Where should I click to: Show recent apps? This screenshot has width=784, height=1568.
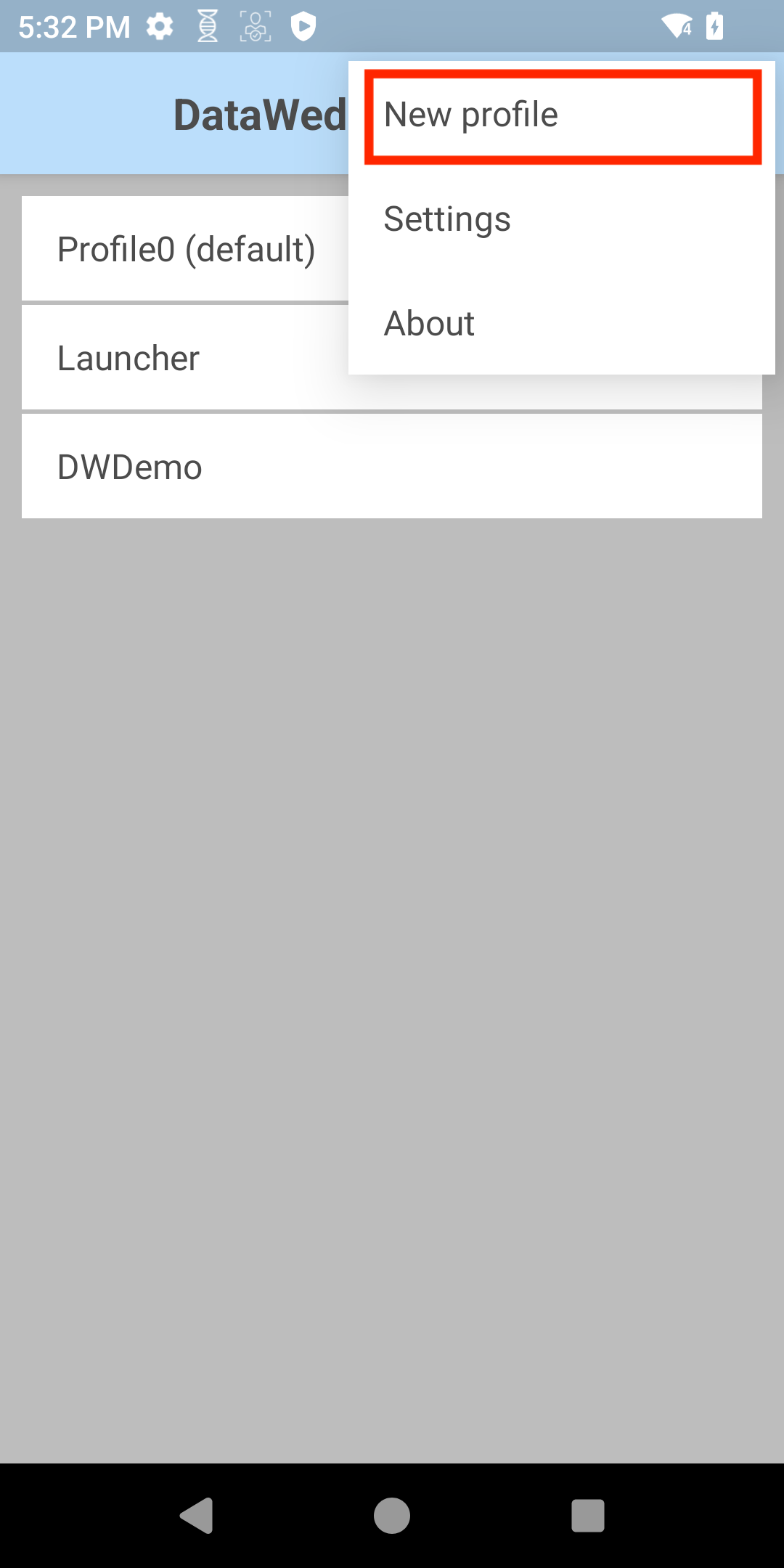tap(587, 1516)
